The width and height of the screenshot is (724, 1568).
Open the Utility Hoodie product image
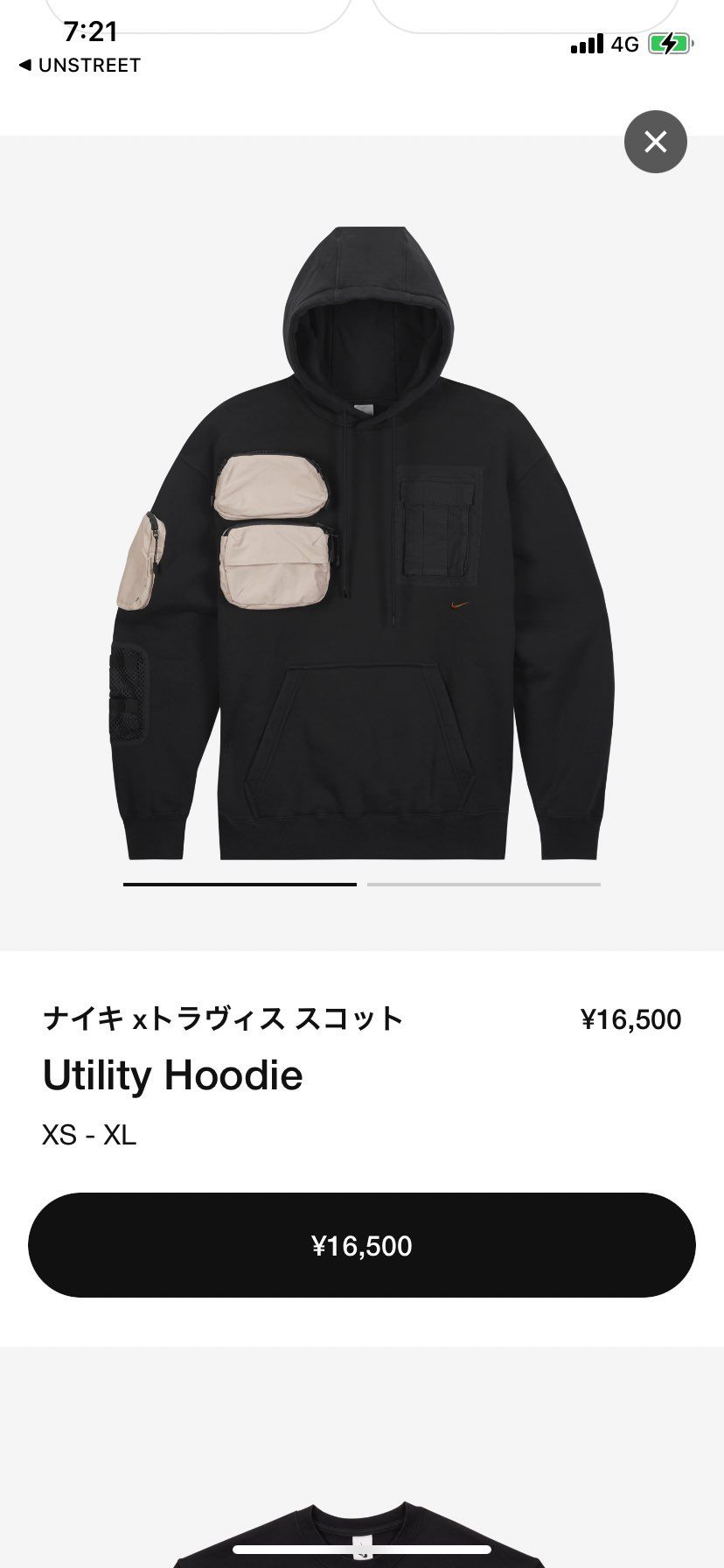click(x=362, y=542)
